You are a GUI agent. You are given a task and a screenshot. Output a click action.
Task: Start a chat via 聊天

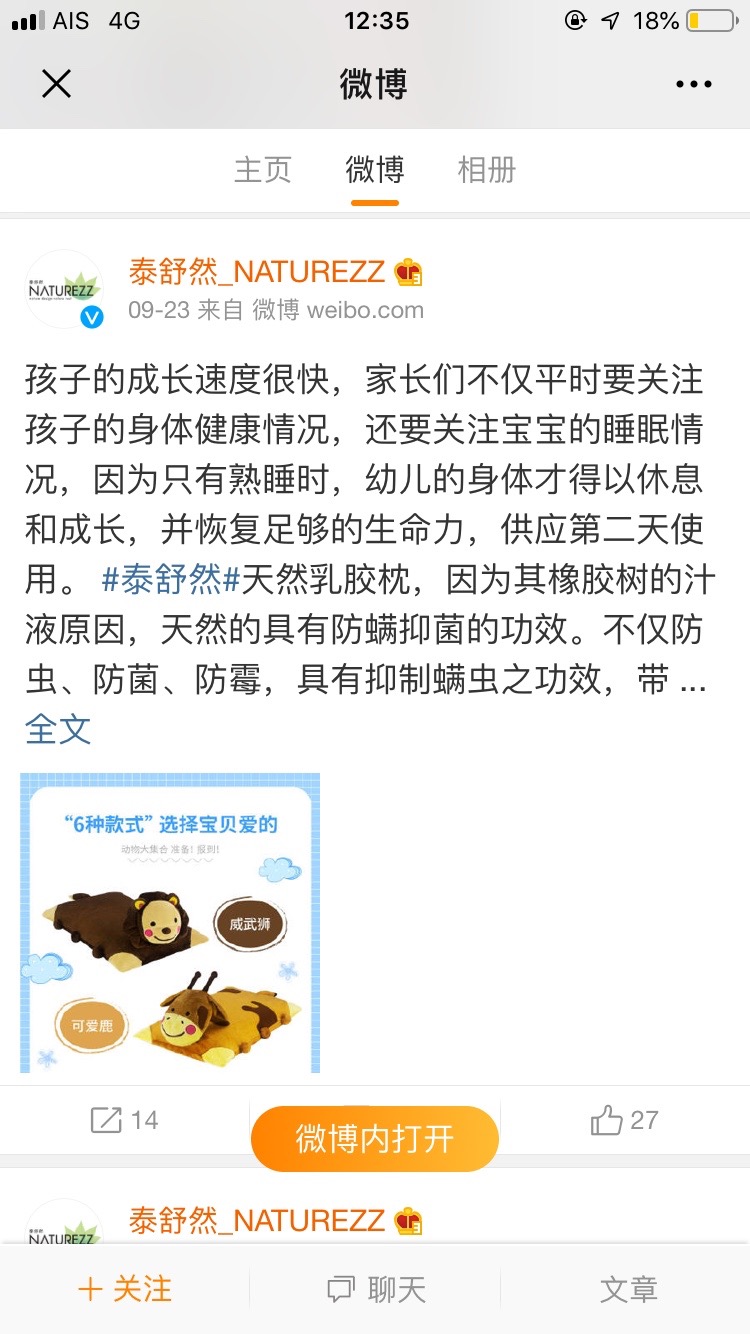coord(376,1289)
